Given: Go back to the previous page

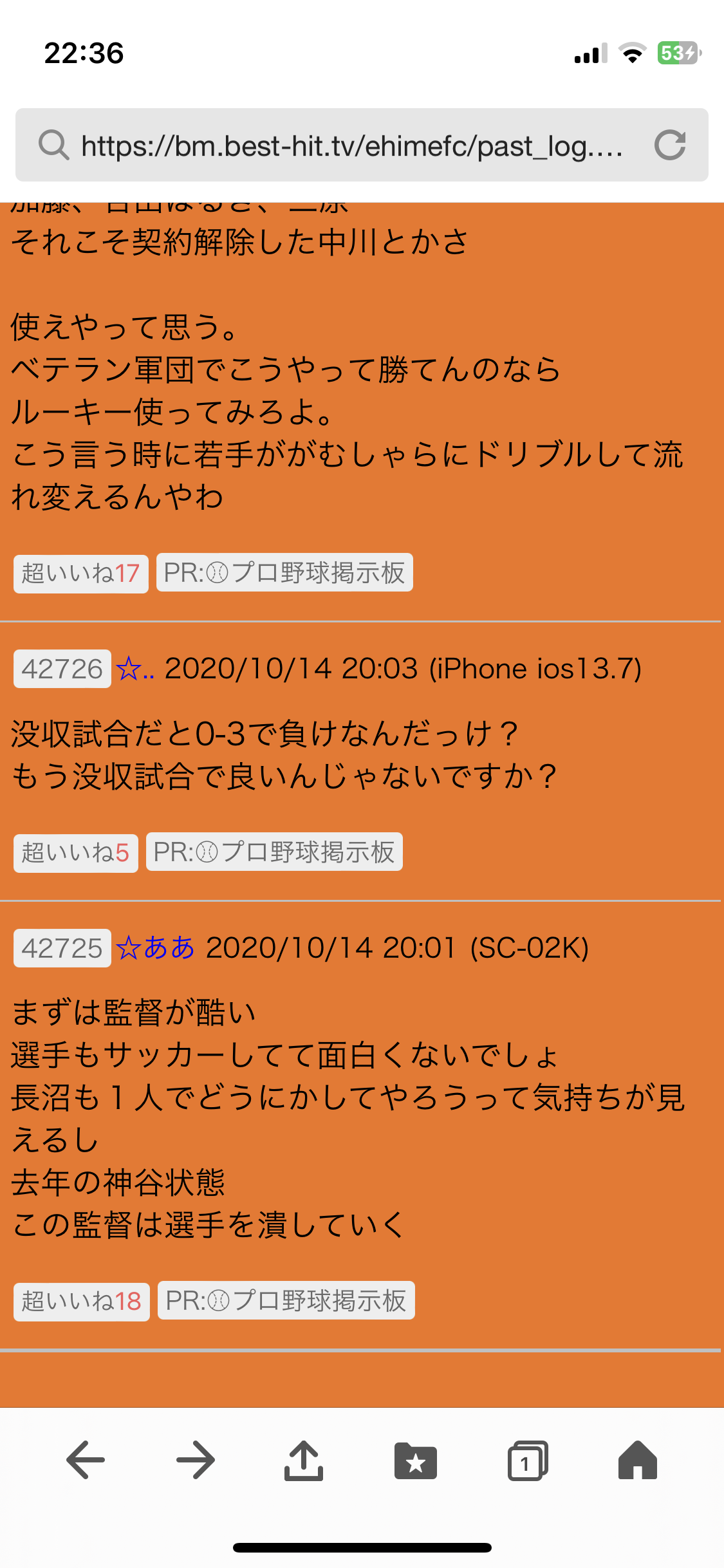Looking at the screenshot, I should click(x=86, y=1460).
